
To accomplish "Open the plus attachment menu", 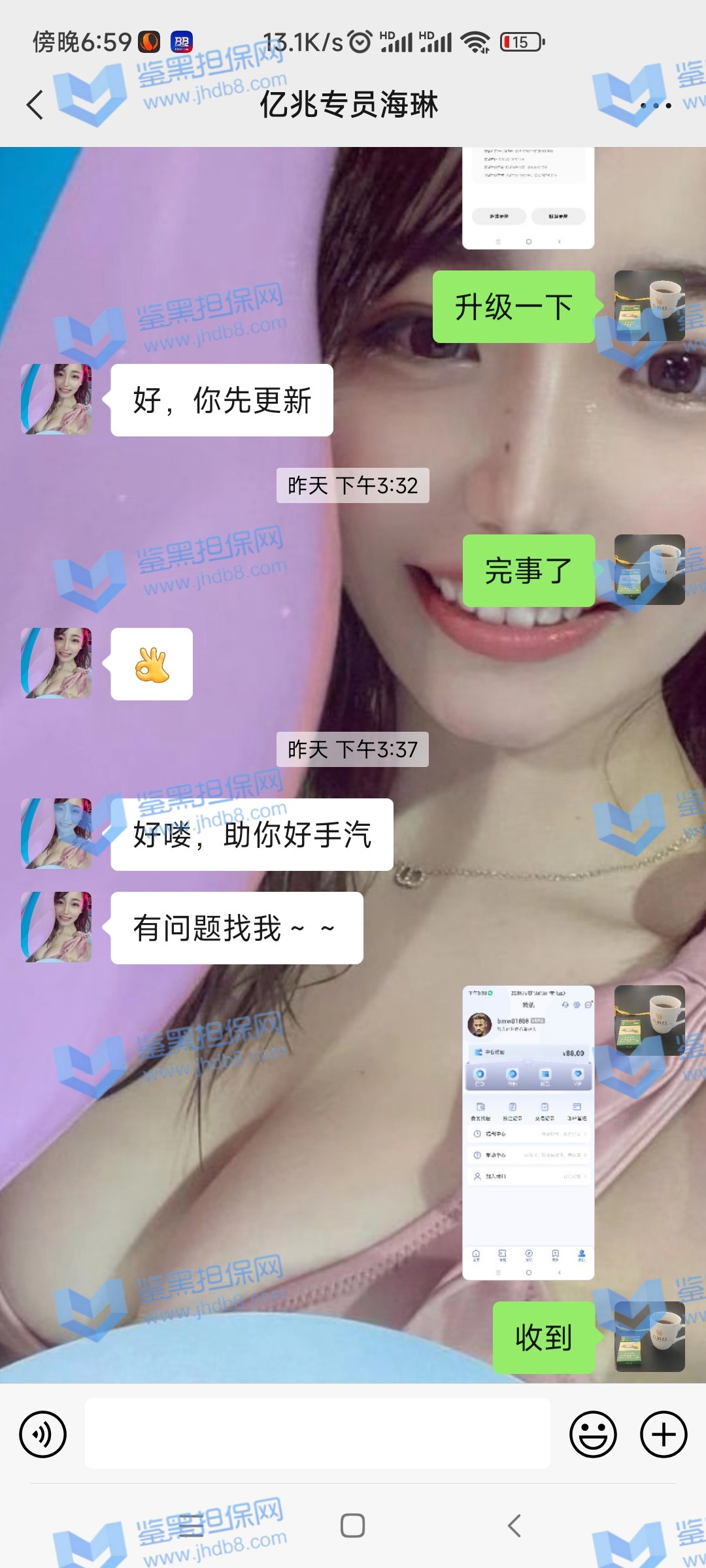I will coord(663,1434).
